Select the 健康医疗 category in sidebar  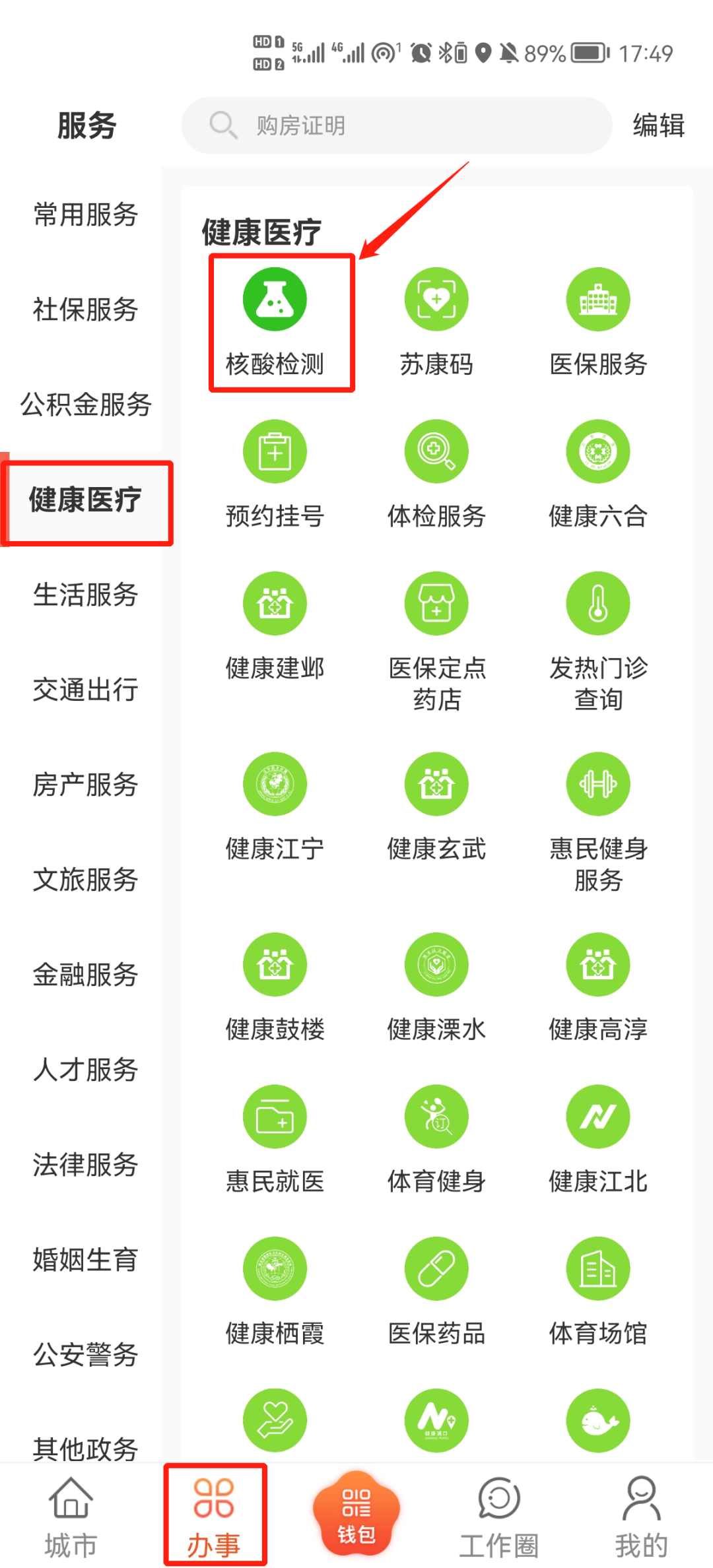pyautogui.click(x=86, y=502)
